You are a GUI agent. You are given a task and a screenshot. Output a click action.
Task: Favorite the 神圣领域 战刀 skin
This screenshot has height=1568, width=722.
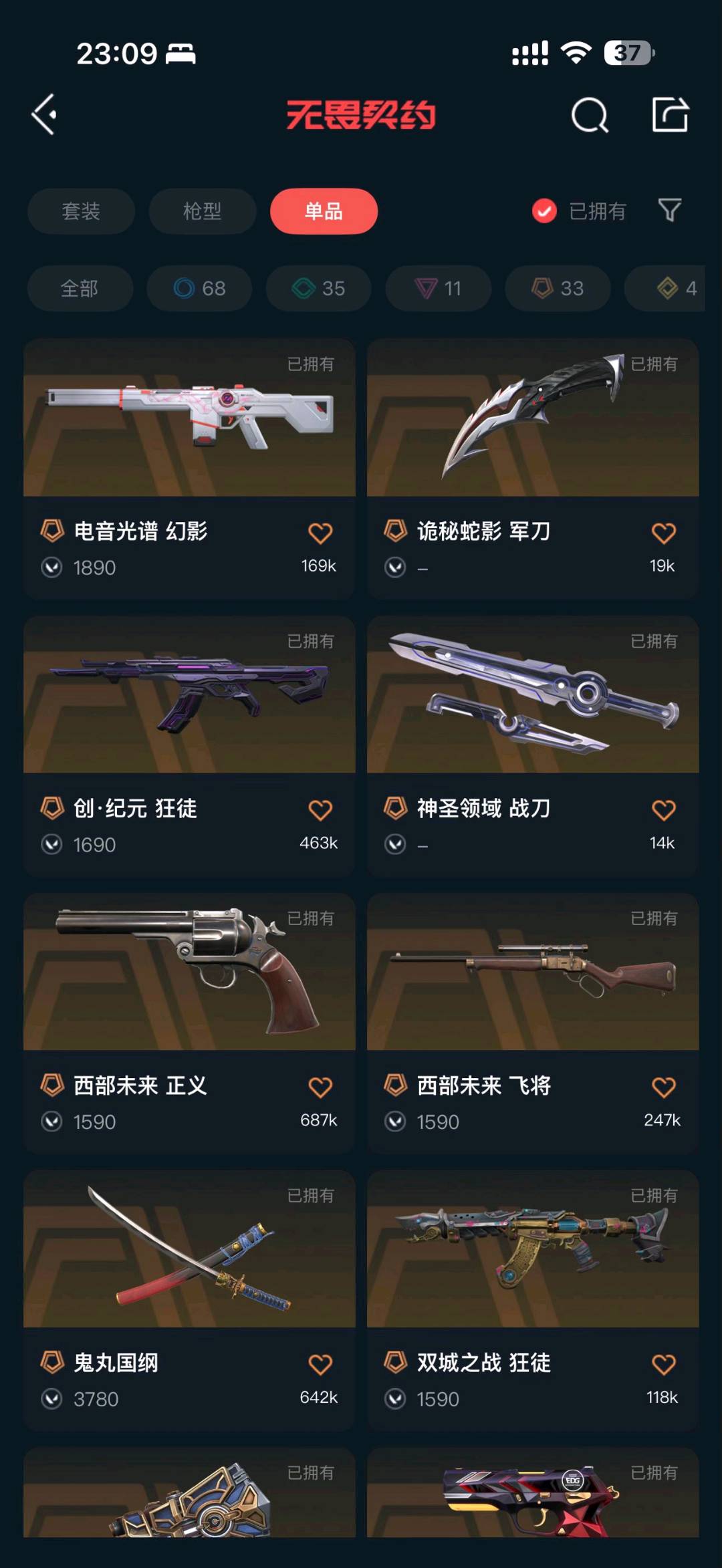pyautogui.click(x=663, y=810)
